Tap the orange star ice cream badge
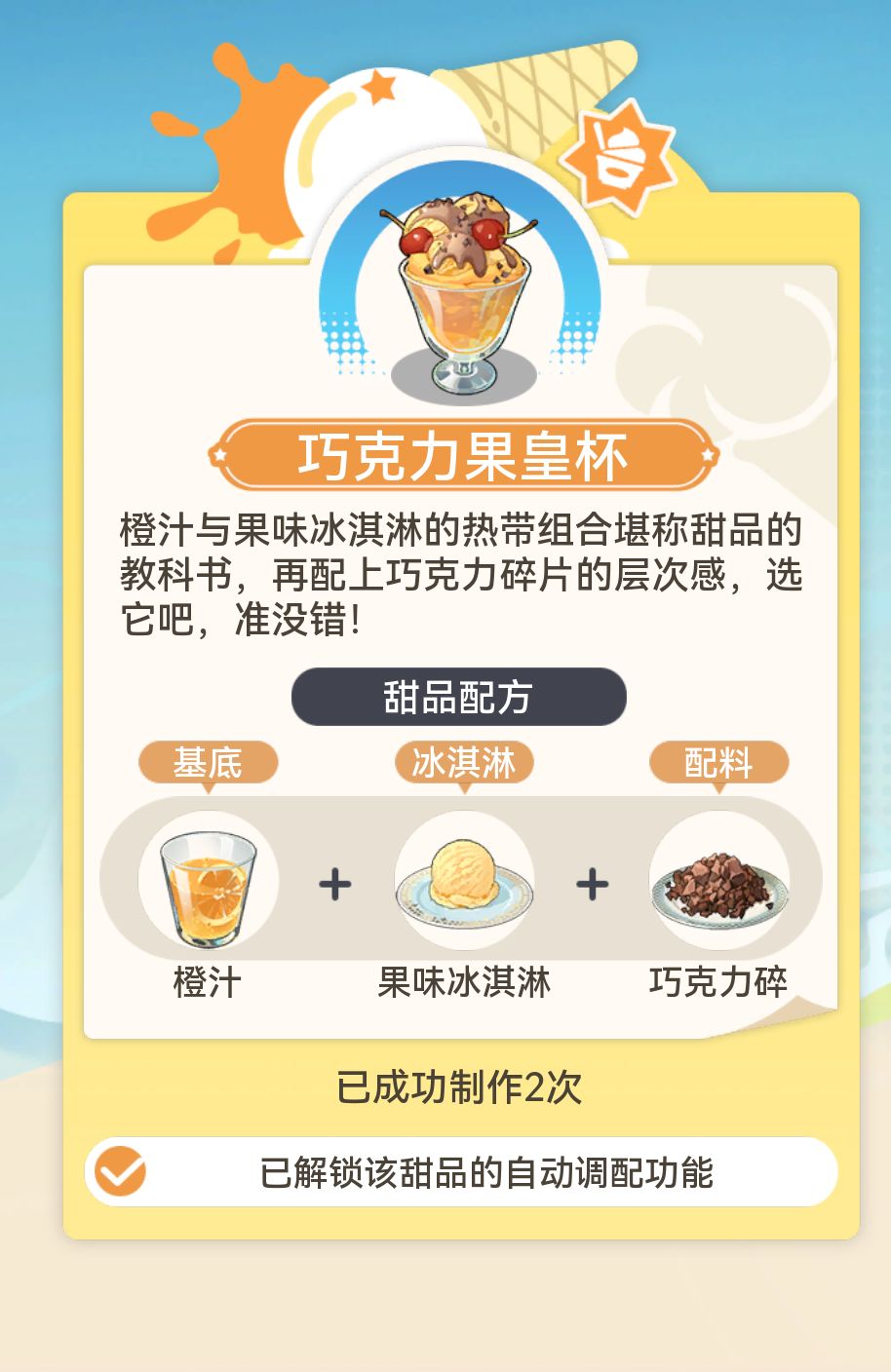Screen dimensions: 891x1372 point(616,158)
